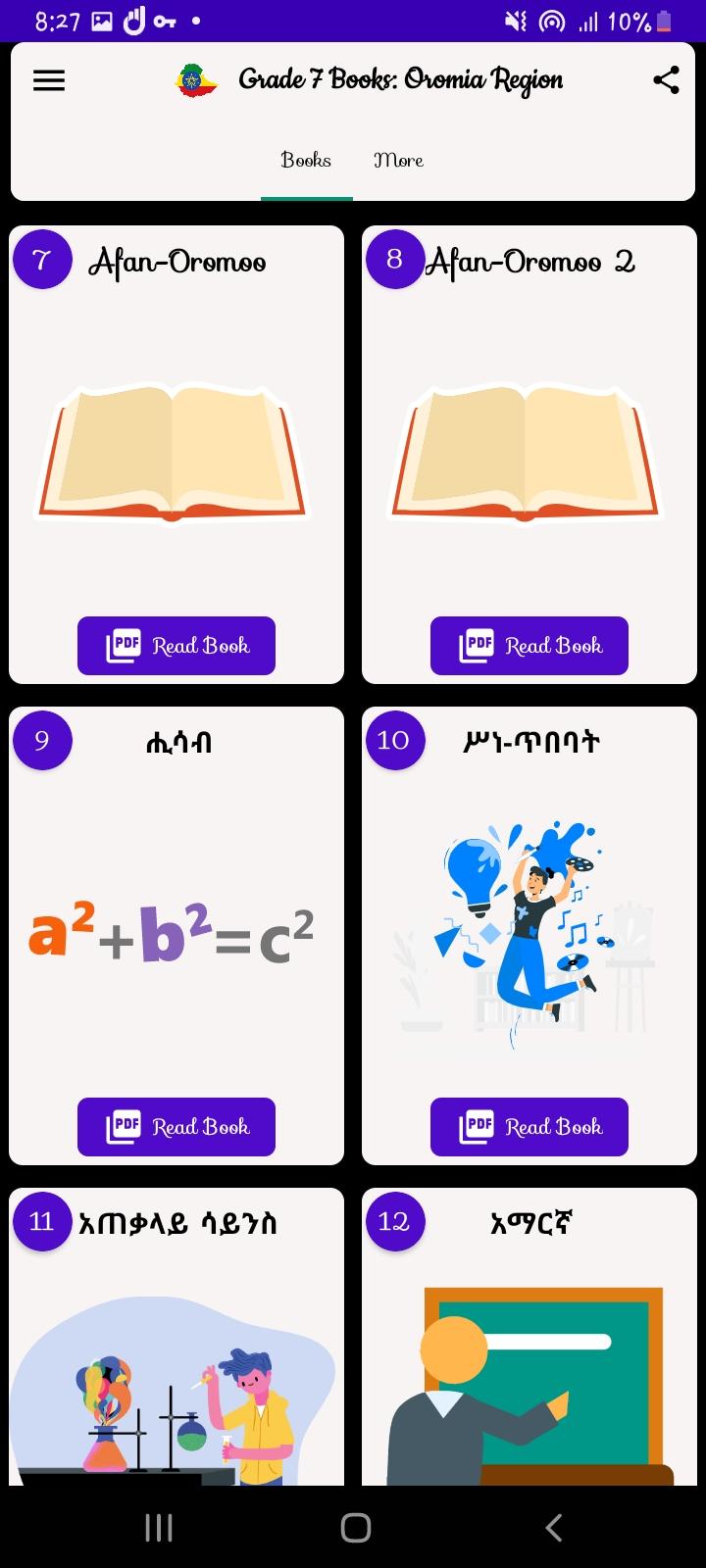Share the app via share icon

point(666,80)
